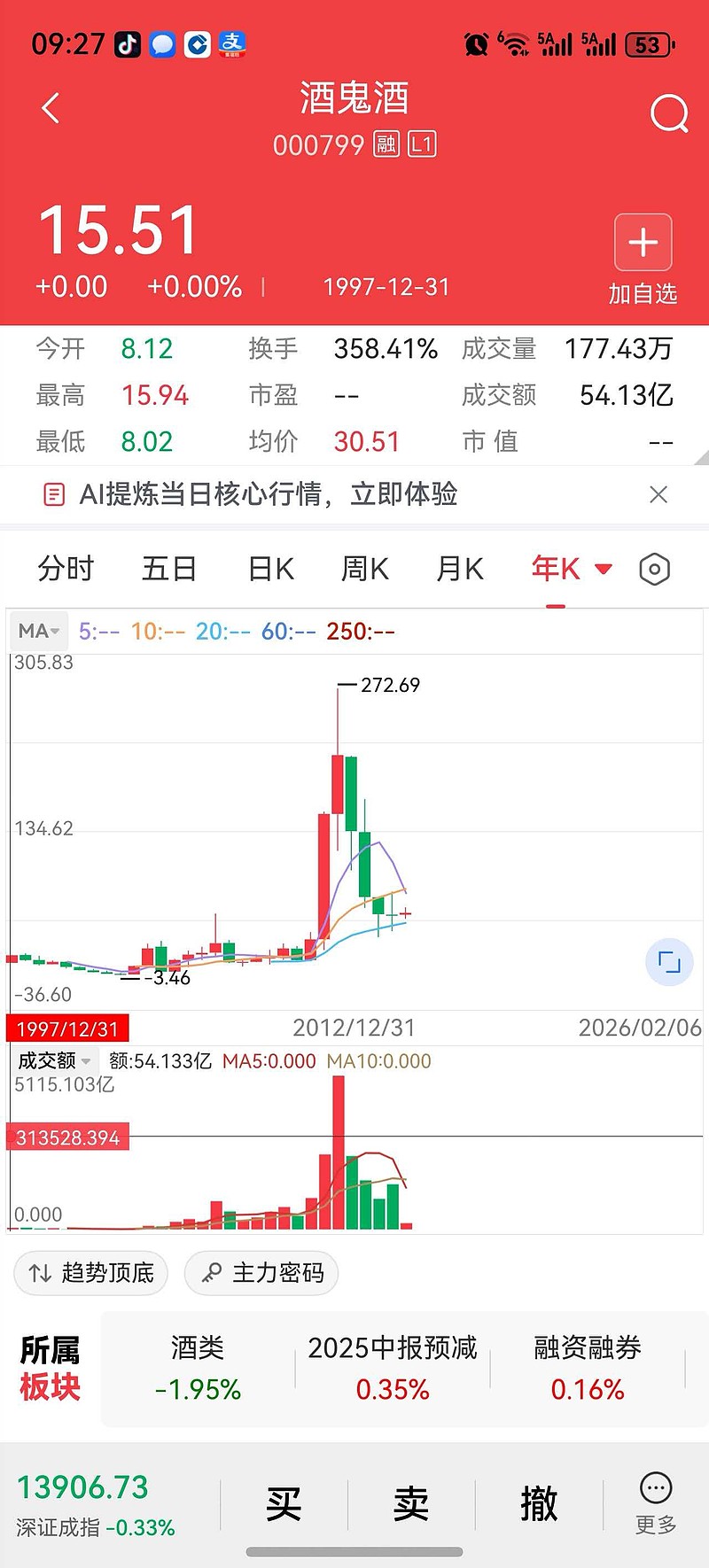This screenshot has height=1568, width=709.
Task: Open the search magnifier icon
Action: pos(669,113)
